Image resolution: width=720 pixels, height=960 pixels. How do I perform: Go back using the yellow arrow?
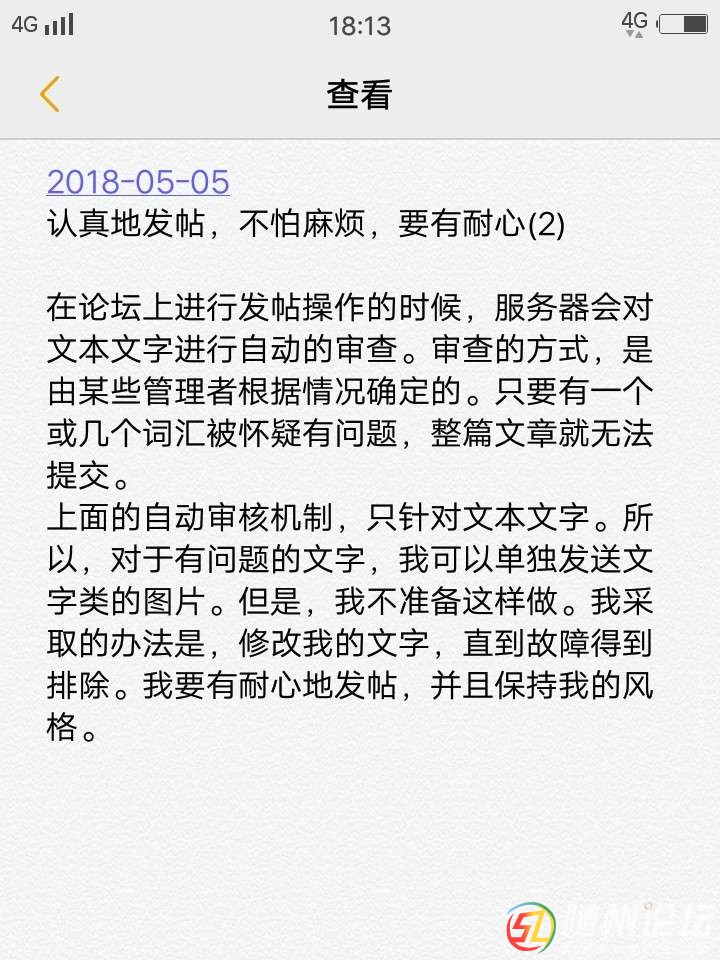(x=50, y=94)
